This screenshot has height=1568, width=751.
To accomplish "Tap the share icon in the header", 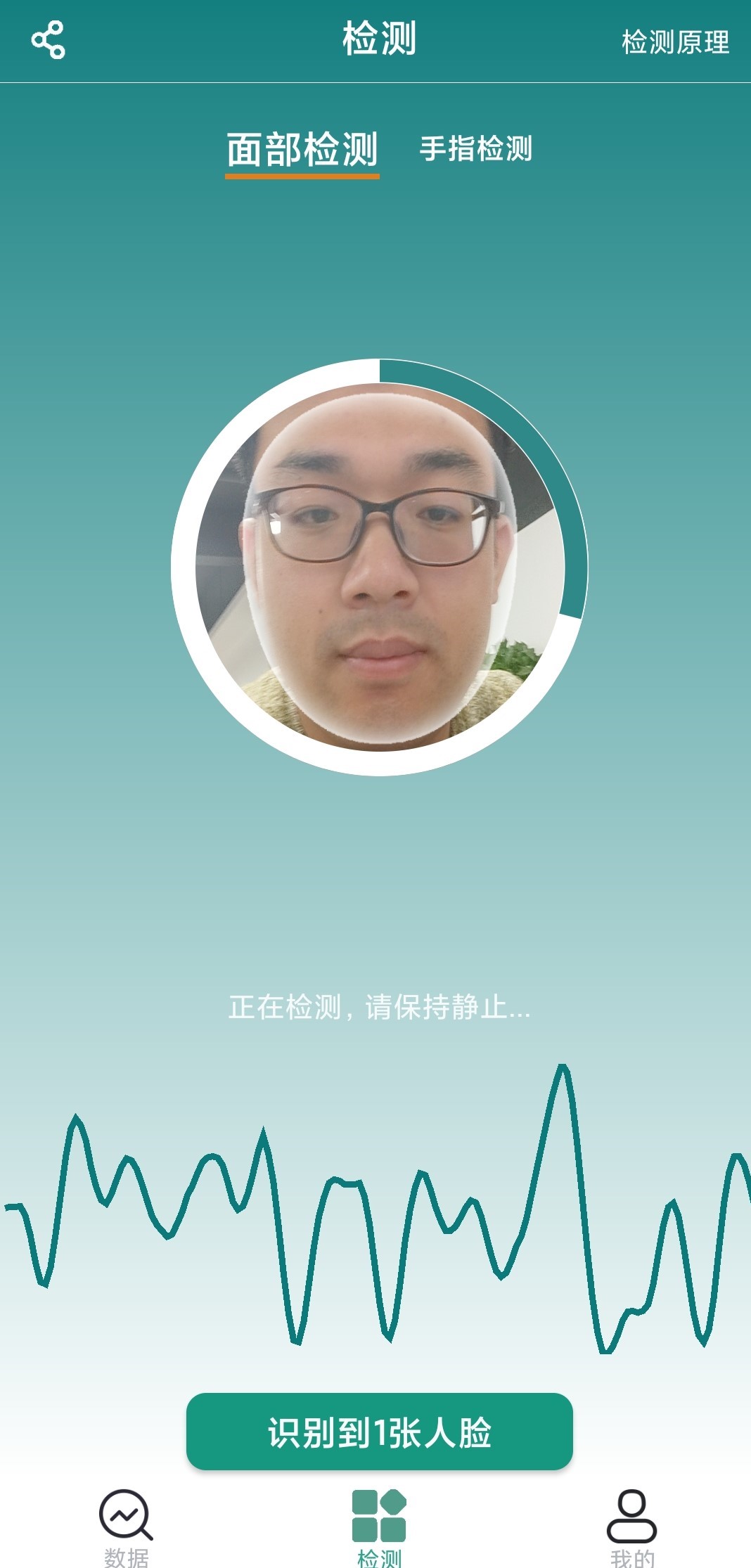I will tap(48, 40).
